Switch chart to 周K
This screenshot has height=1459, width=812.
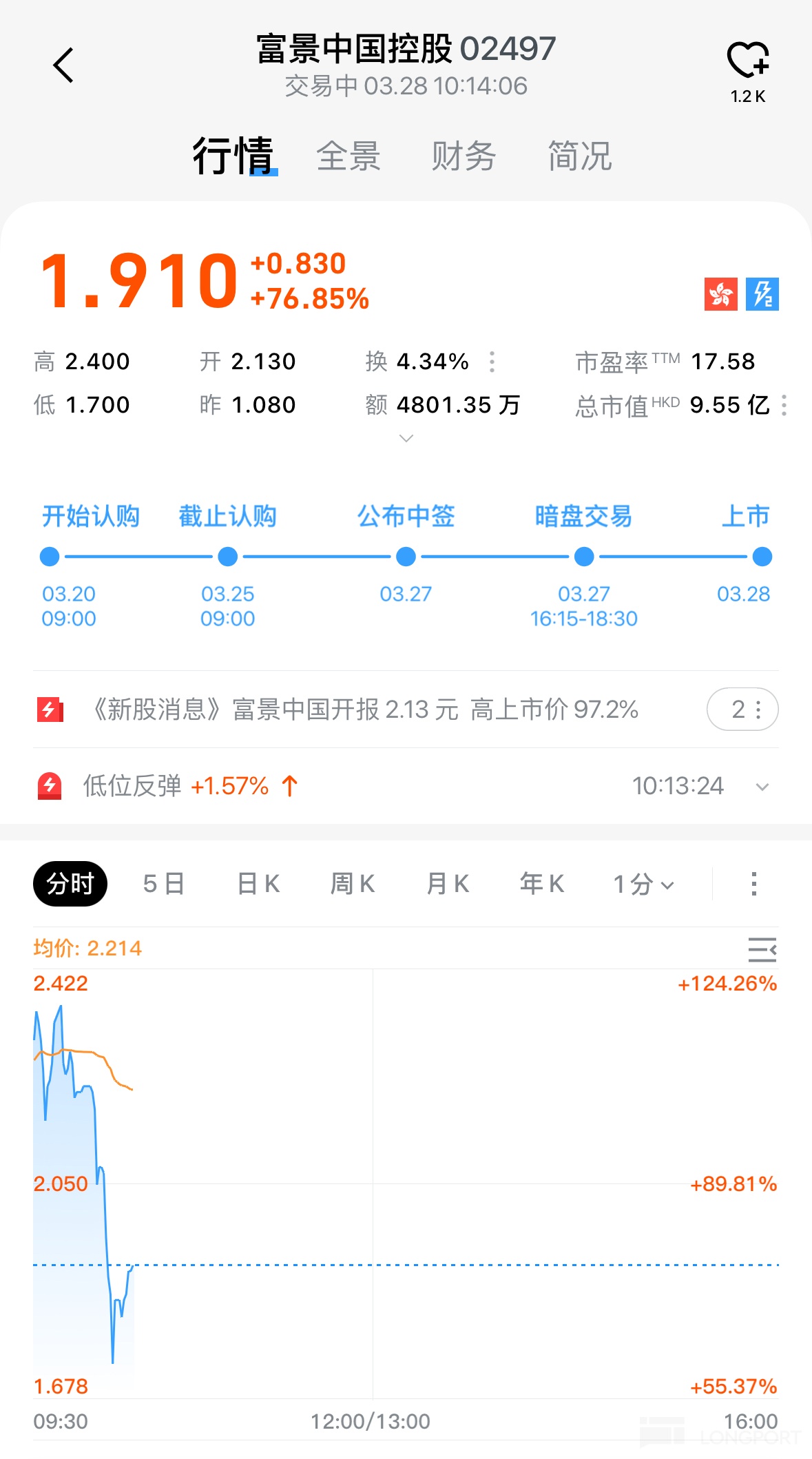point(353,884)
